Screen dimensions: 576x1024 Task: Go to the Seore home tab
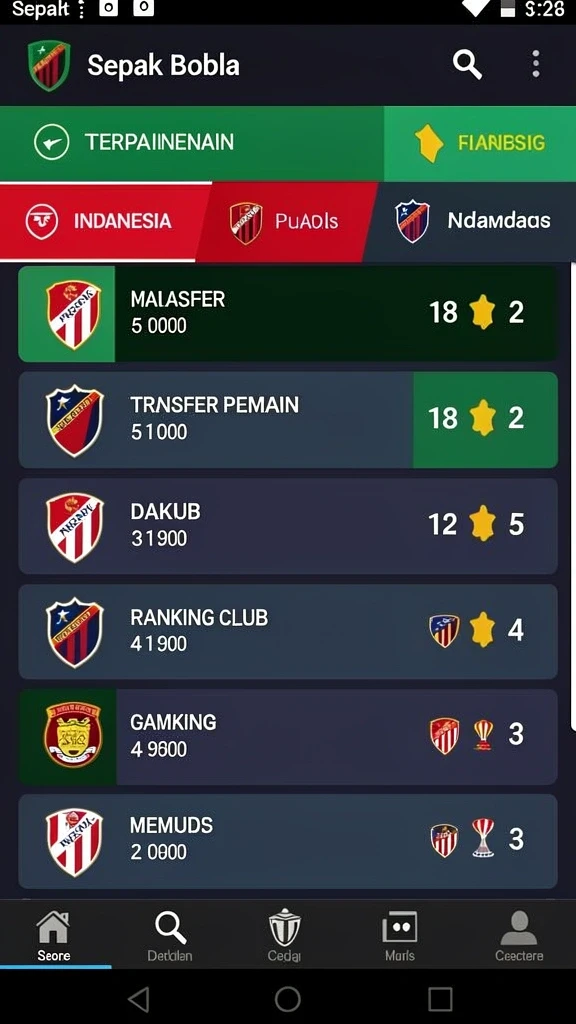pos(54,936)
